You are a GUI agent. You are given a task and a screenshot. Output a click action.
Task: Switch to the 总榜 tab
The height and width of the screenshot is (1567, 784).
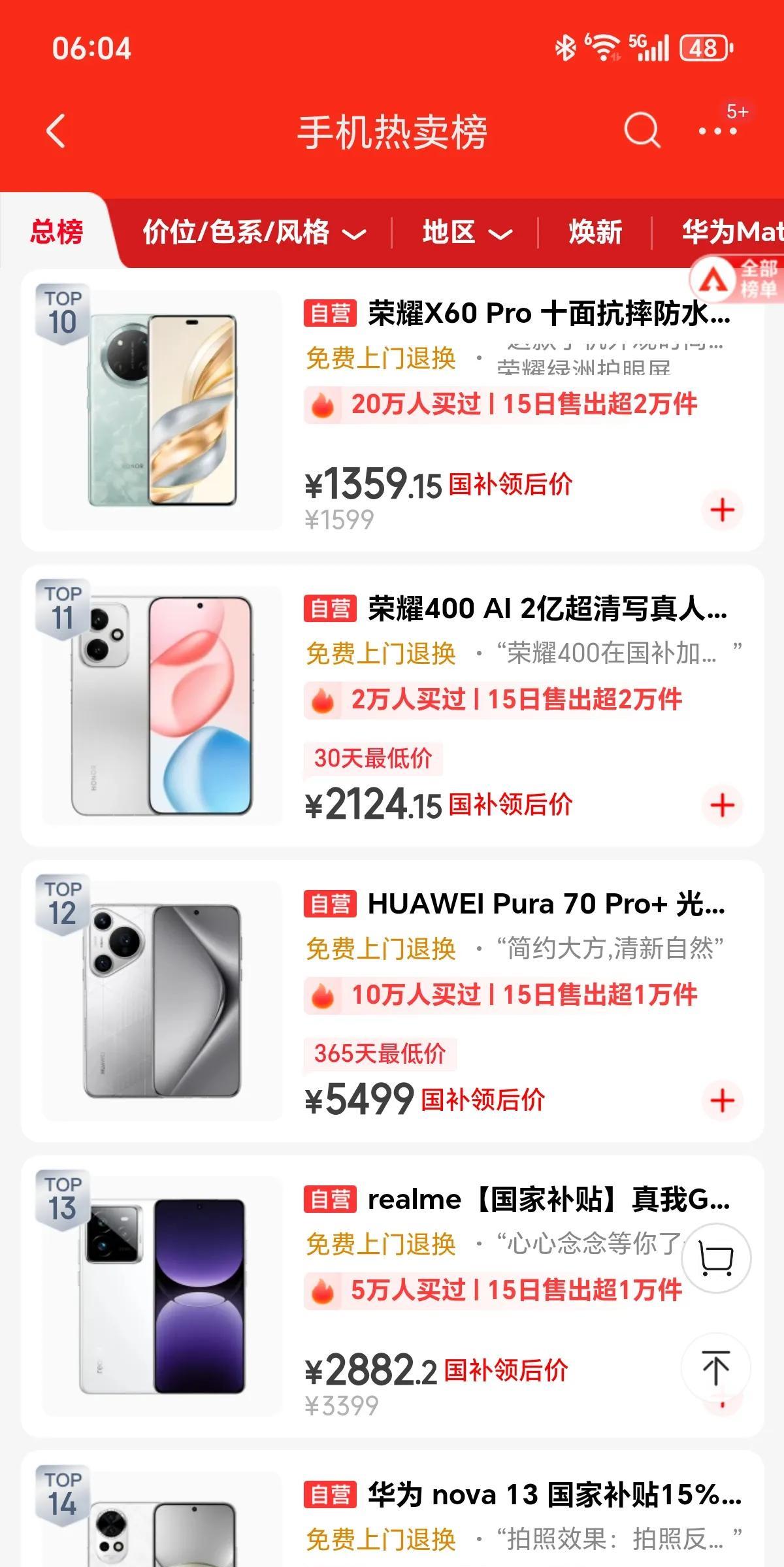coord(57,232)
